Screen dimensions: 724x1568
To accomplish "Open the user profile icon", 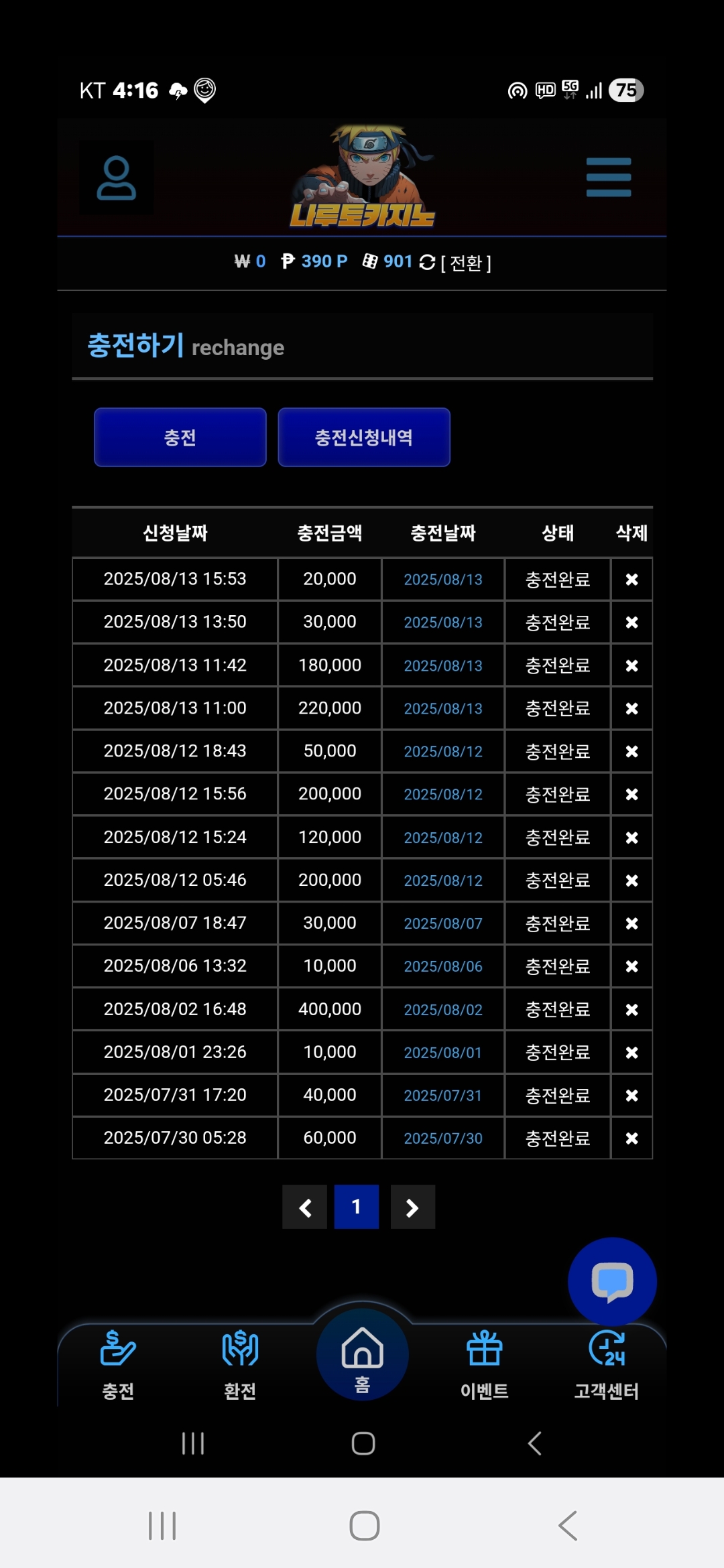I will [x=117, y=178].
